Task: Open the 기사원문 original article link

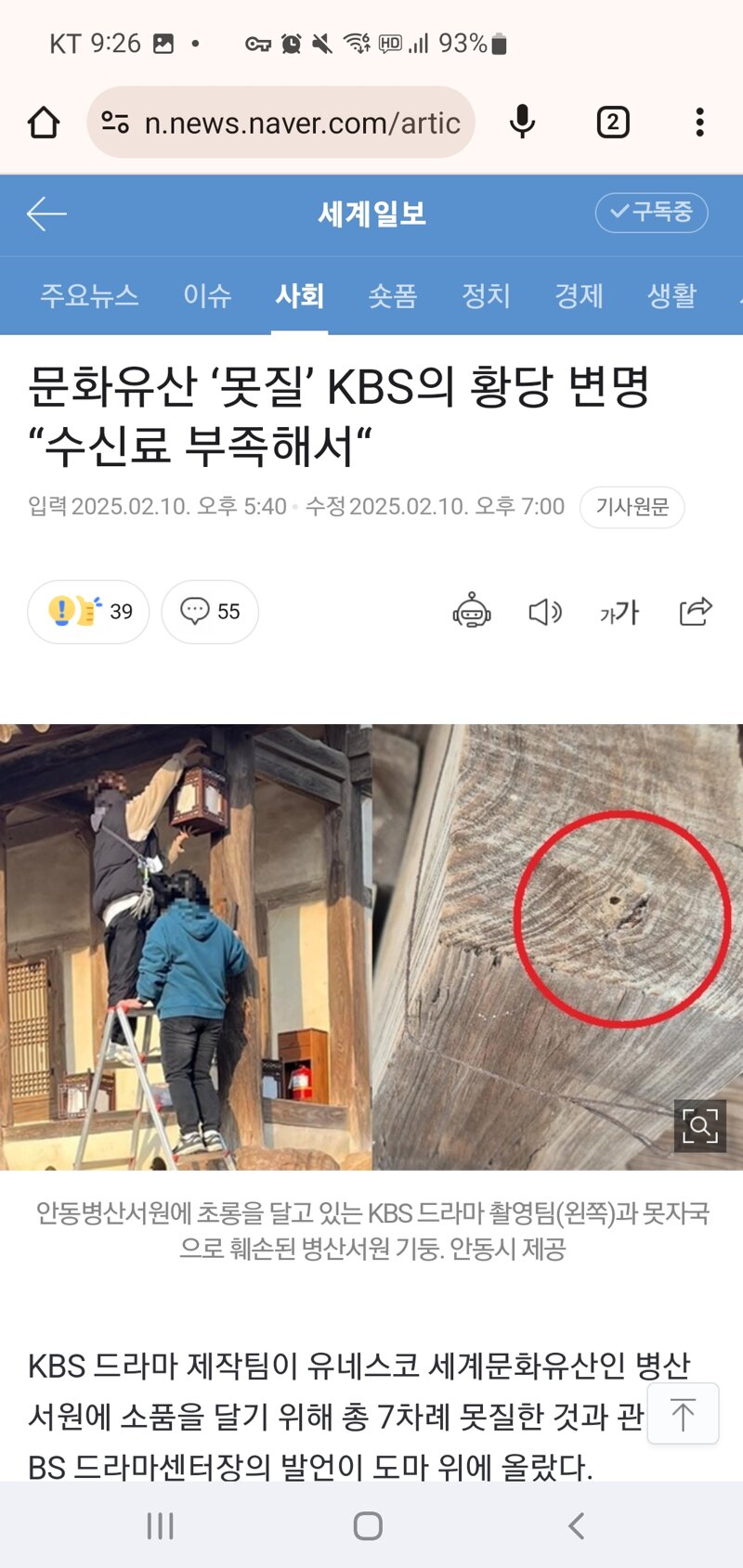Action: pyautogui.click(x=632, y=507)
